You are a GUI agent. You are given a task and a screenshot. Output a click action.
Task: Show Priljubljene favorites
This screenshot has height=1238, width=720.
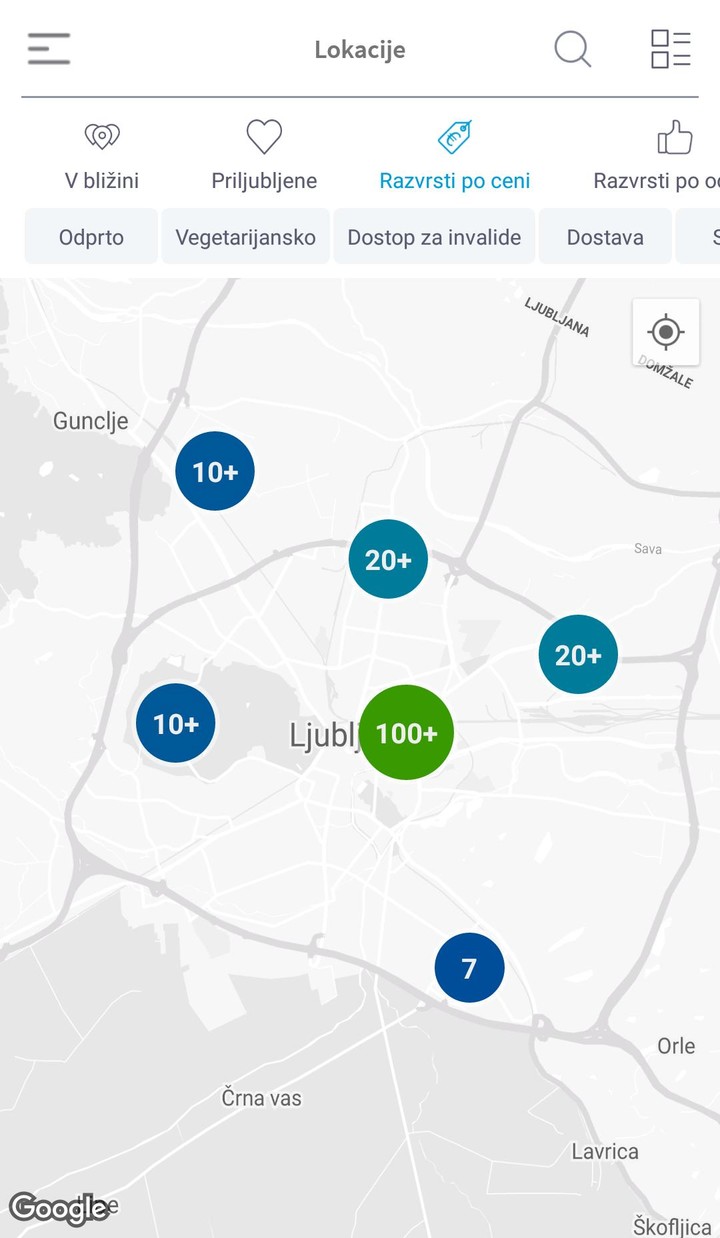(264, 156)
